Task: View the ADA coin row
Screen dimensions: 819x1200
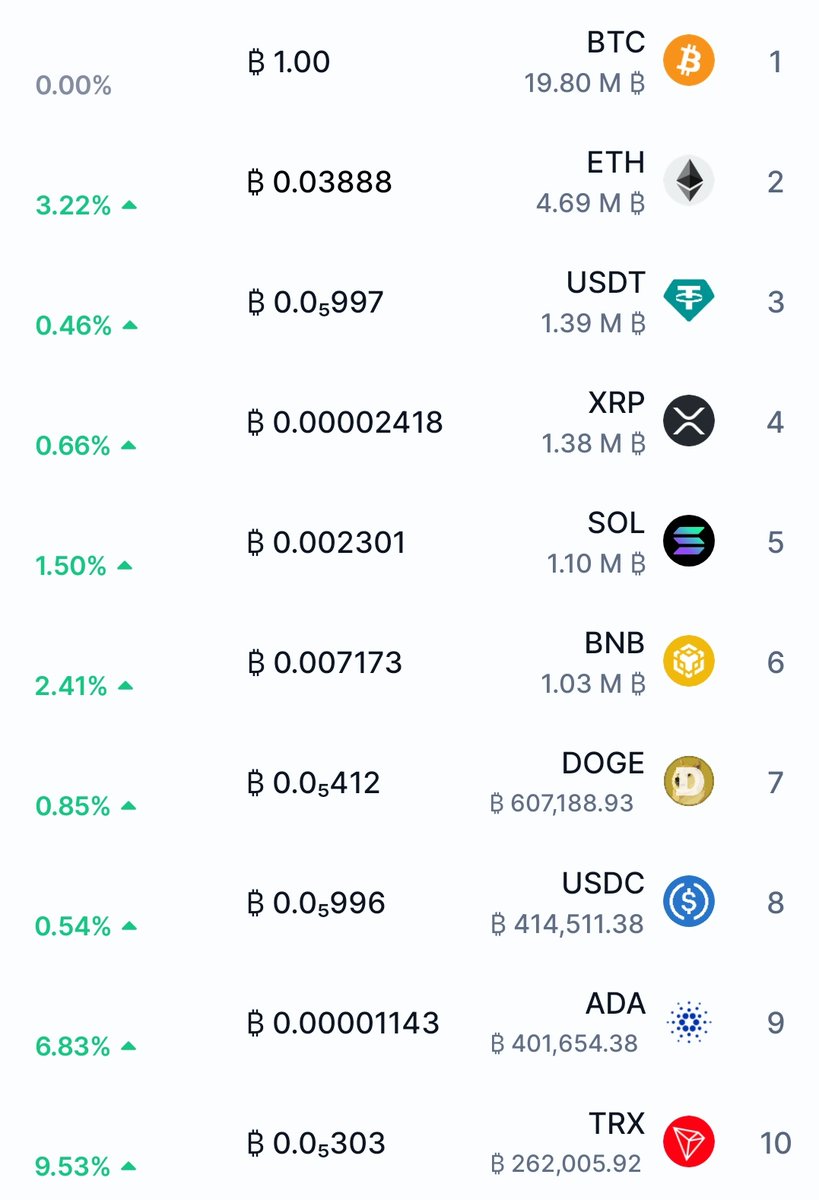Action: coord(615,1004)
